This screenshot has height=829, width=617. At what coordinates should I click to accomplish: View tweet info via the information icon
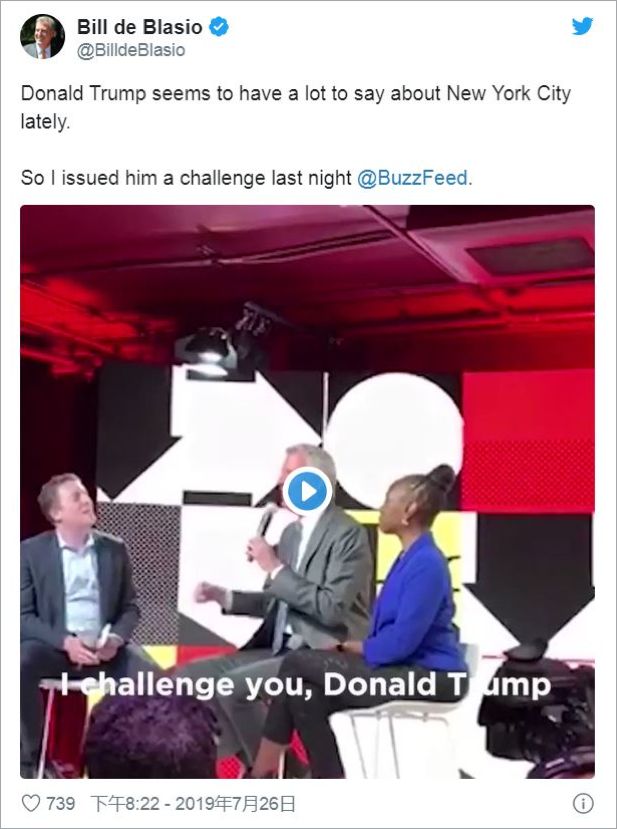(584, 804)
